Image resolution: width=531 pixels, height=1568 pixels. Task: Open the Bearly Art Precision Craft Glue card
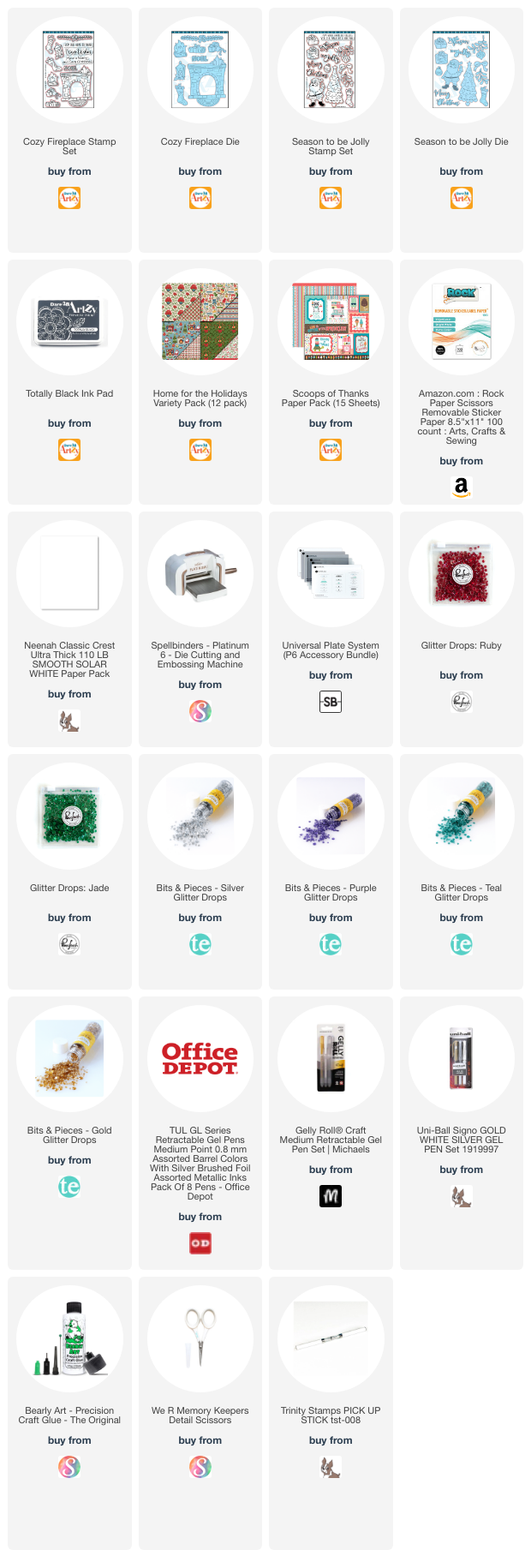tap(69, 1338)
